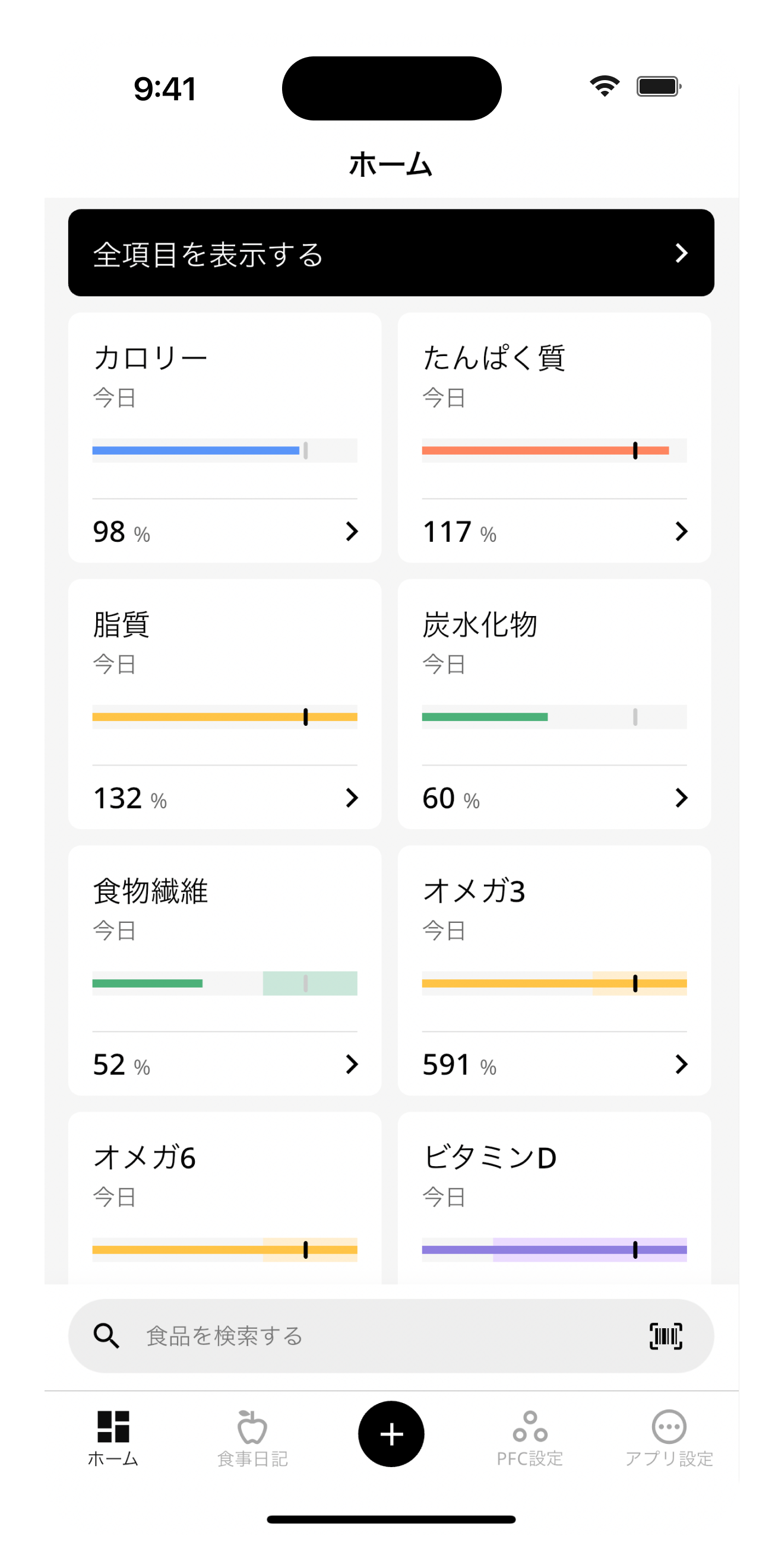Open the 脂質 card via its chevron
Screen dimensions: 772x1568
point(352,798)
